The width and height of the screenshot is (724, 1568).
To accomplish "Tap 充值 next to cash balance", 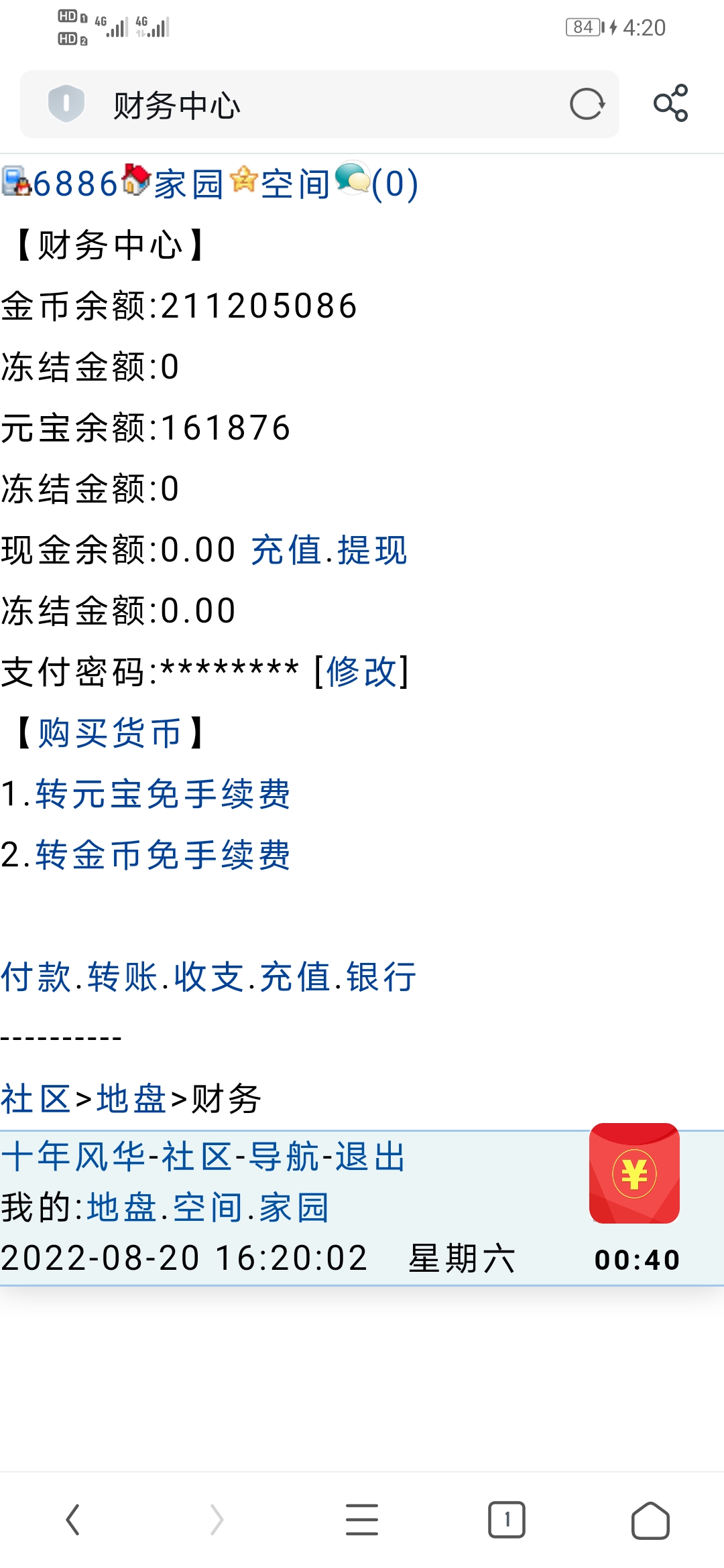I will 286,550.
